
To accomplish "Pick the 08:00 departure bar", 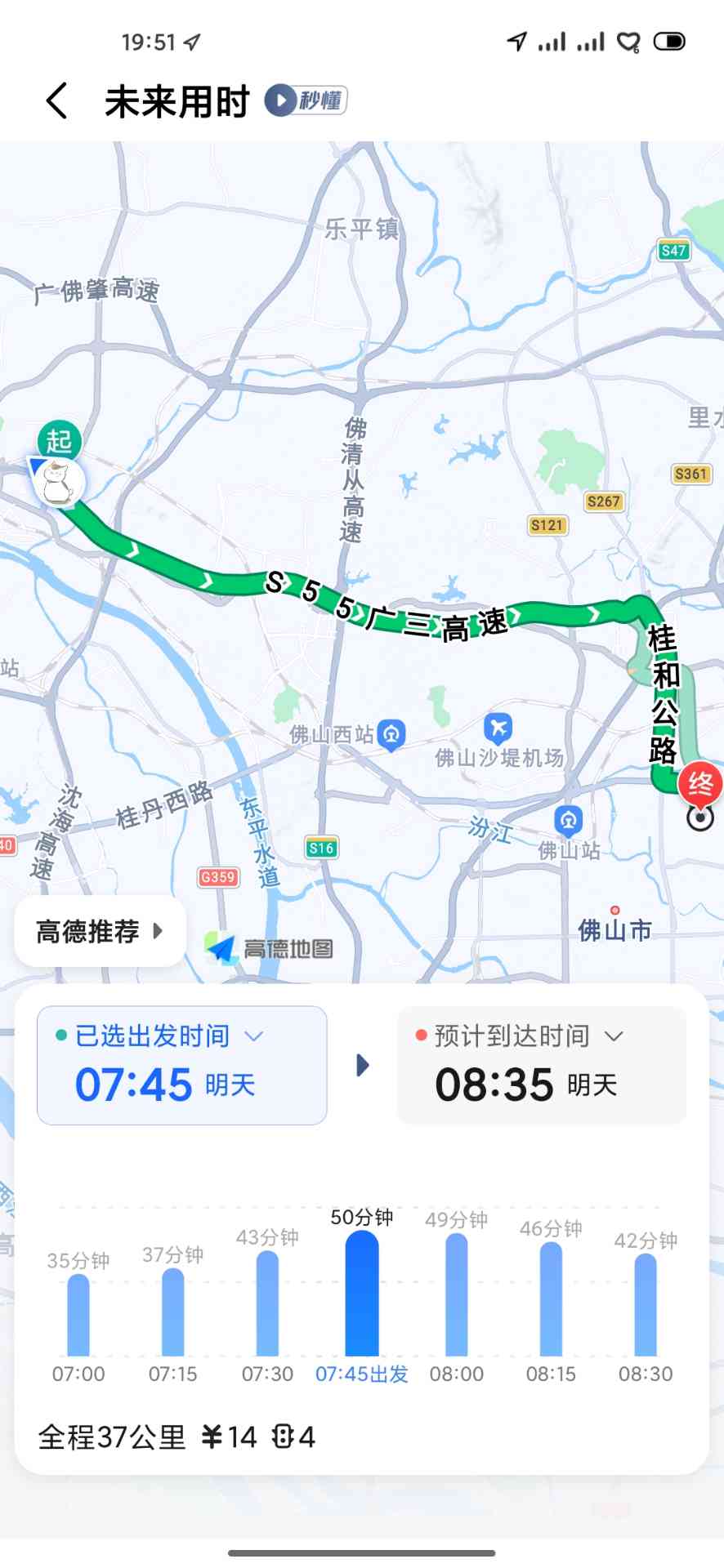I will coord(457,1294).
